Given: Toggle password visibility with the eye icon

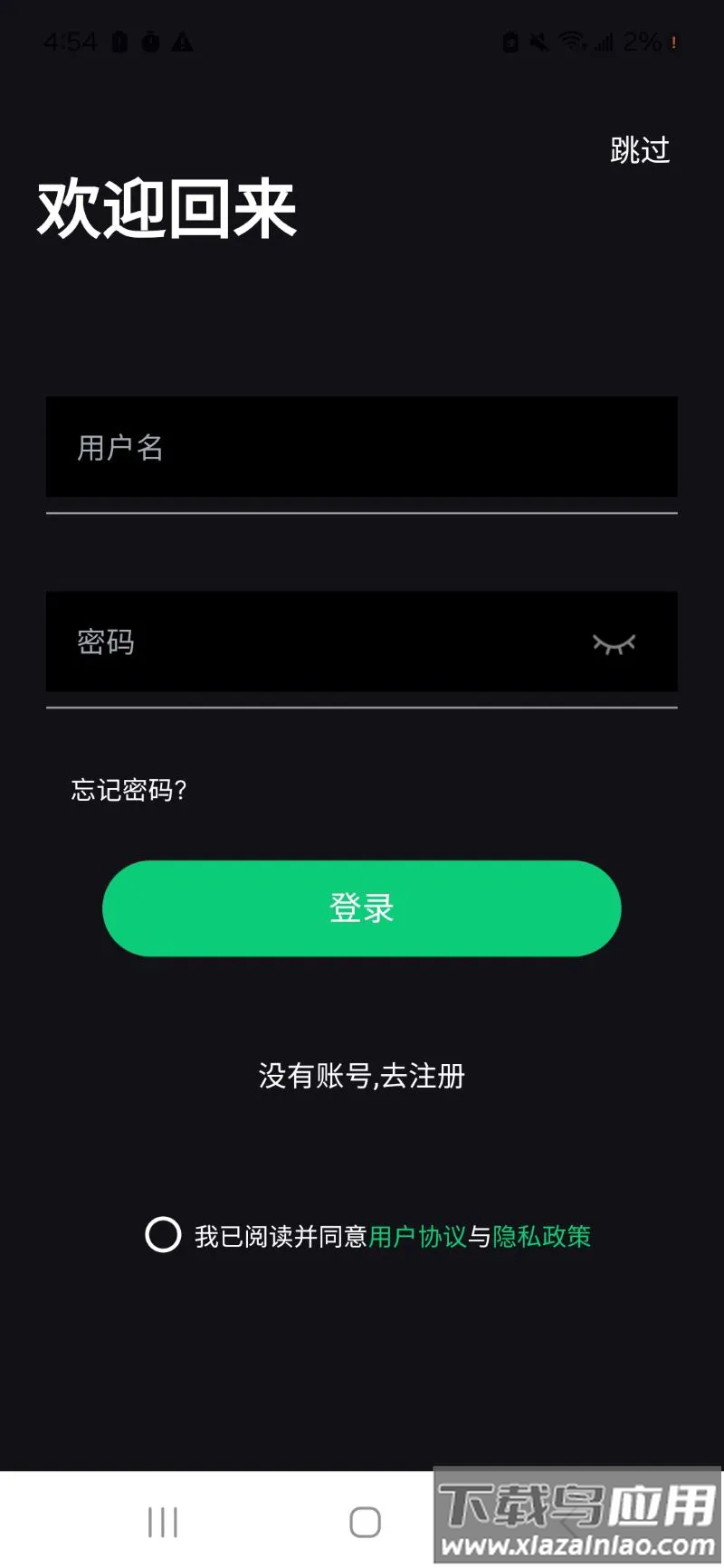Looking at the screenshot, I should tap(614, 642).
